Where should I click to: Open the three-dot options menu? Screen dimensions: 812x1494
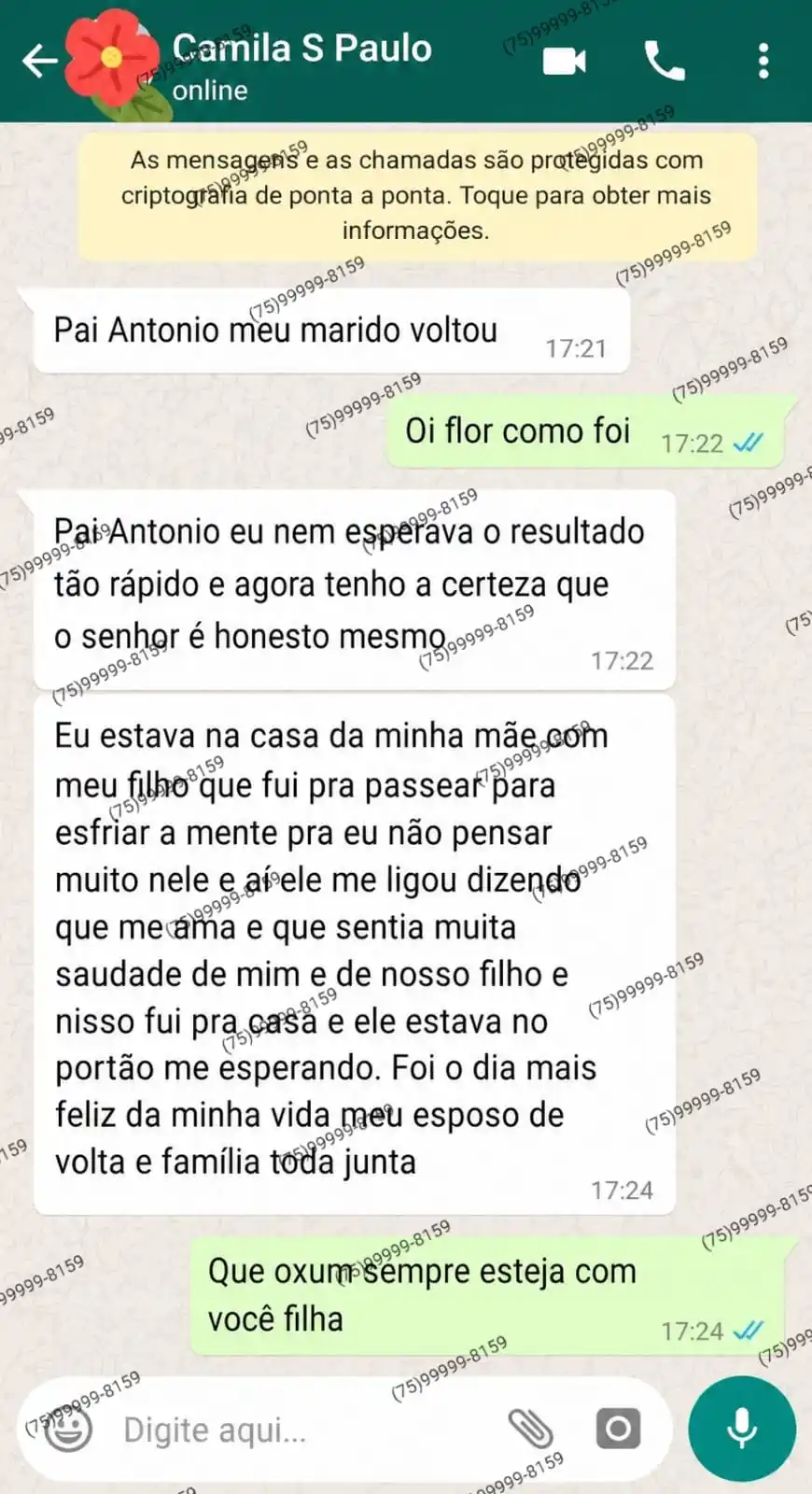pyautogui.click(x=762, y=59)
